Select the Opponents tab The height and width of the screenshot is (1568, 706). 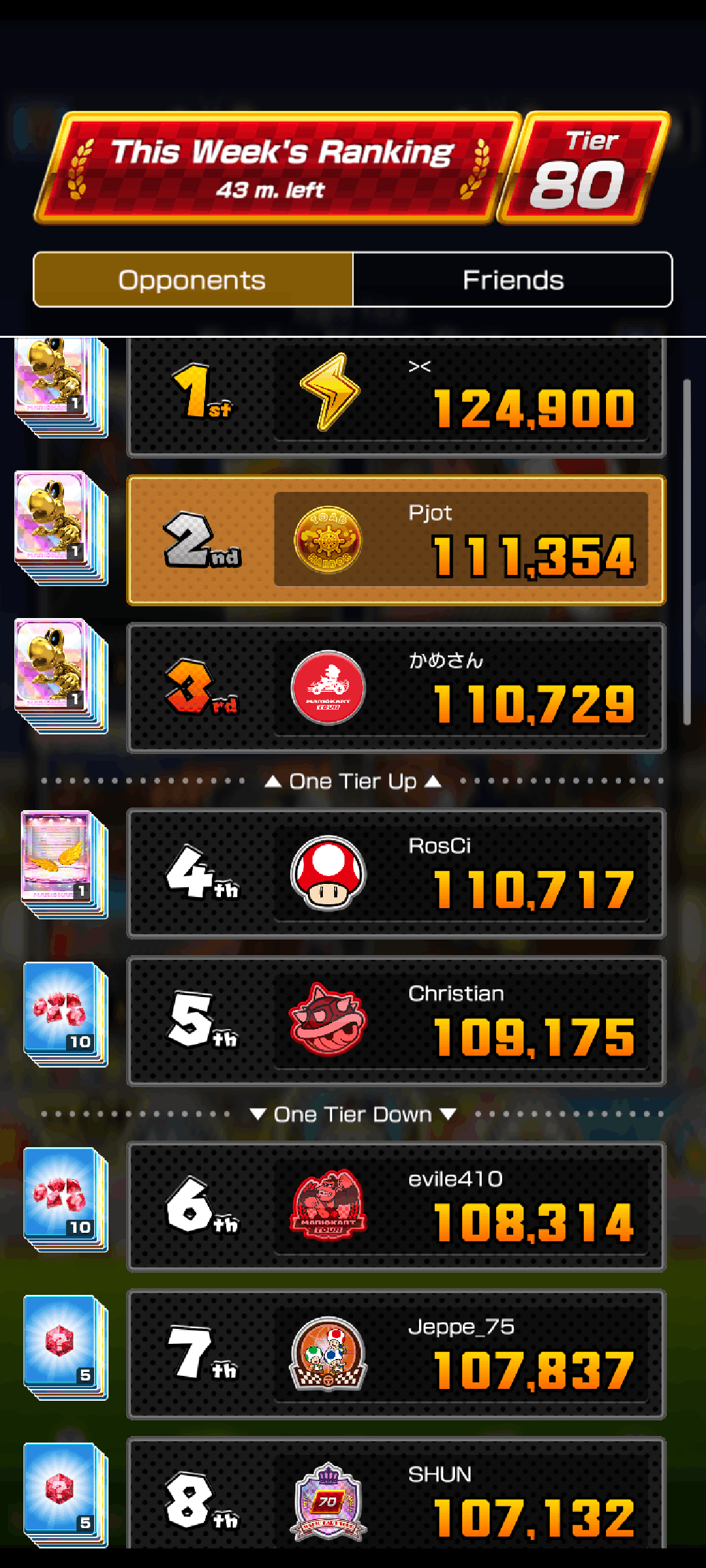coord(193,280)
